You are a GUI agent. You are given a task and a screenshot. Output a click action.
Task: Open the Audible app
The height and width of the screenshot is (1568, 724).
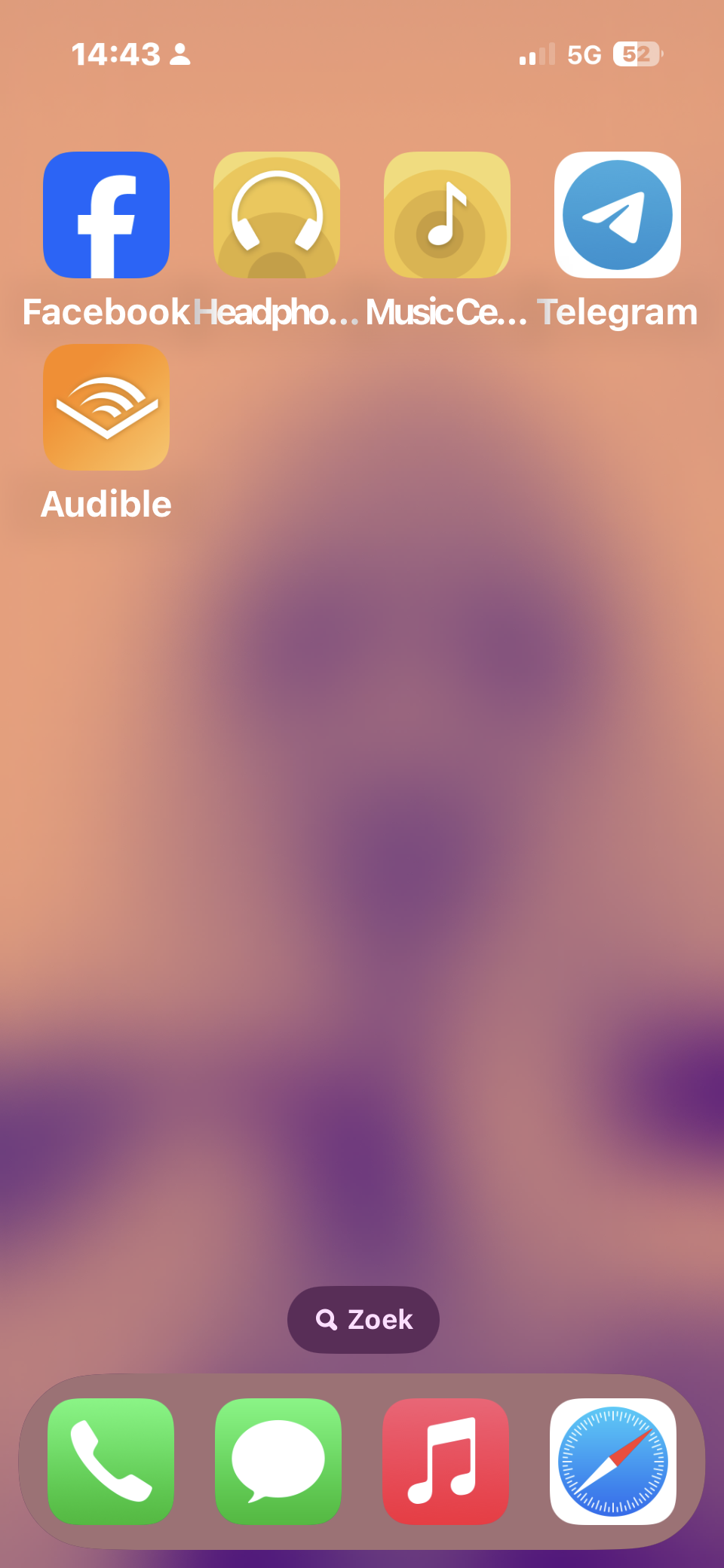pyautogui.click(x=106, y=407)
